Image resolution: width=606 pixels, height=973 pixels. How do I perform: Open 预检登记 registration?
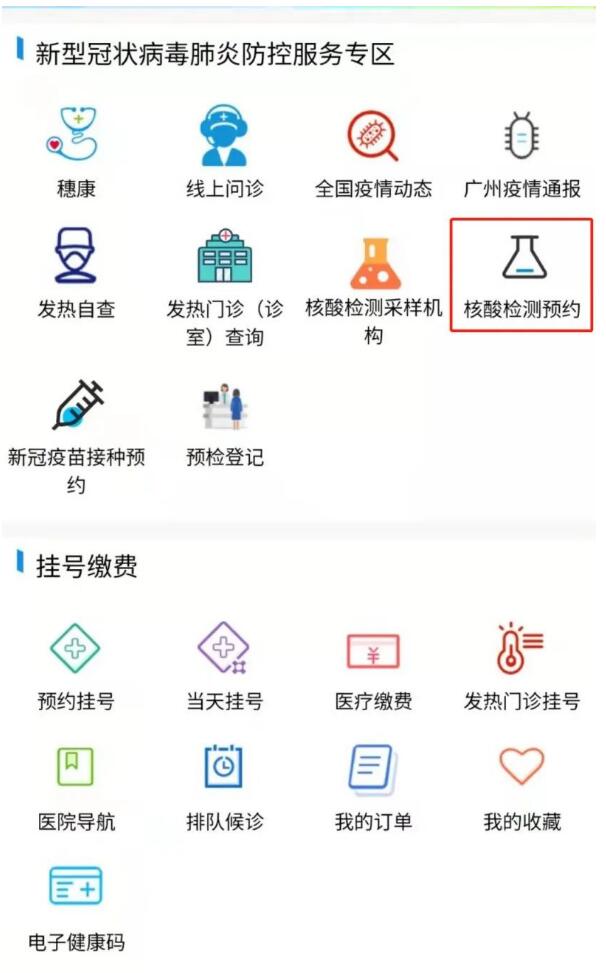click(x=224, y=410)
